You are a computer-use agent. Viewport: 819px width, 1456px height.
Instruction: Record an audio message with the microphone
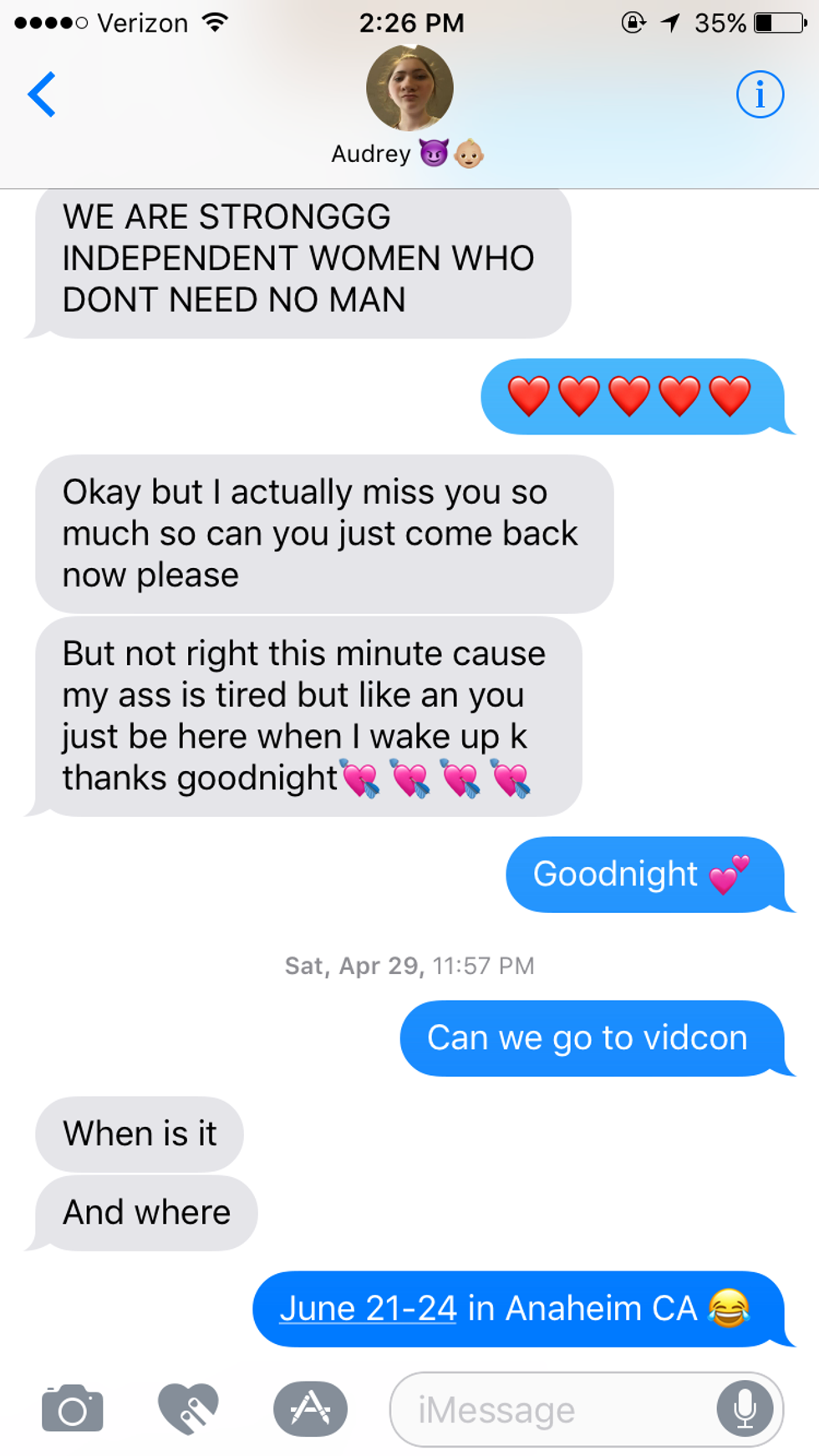[744, 1409]
